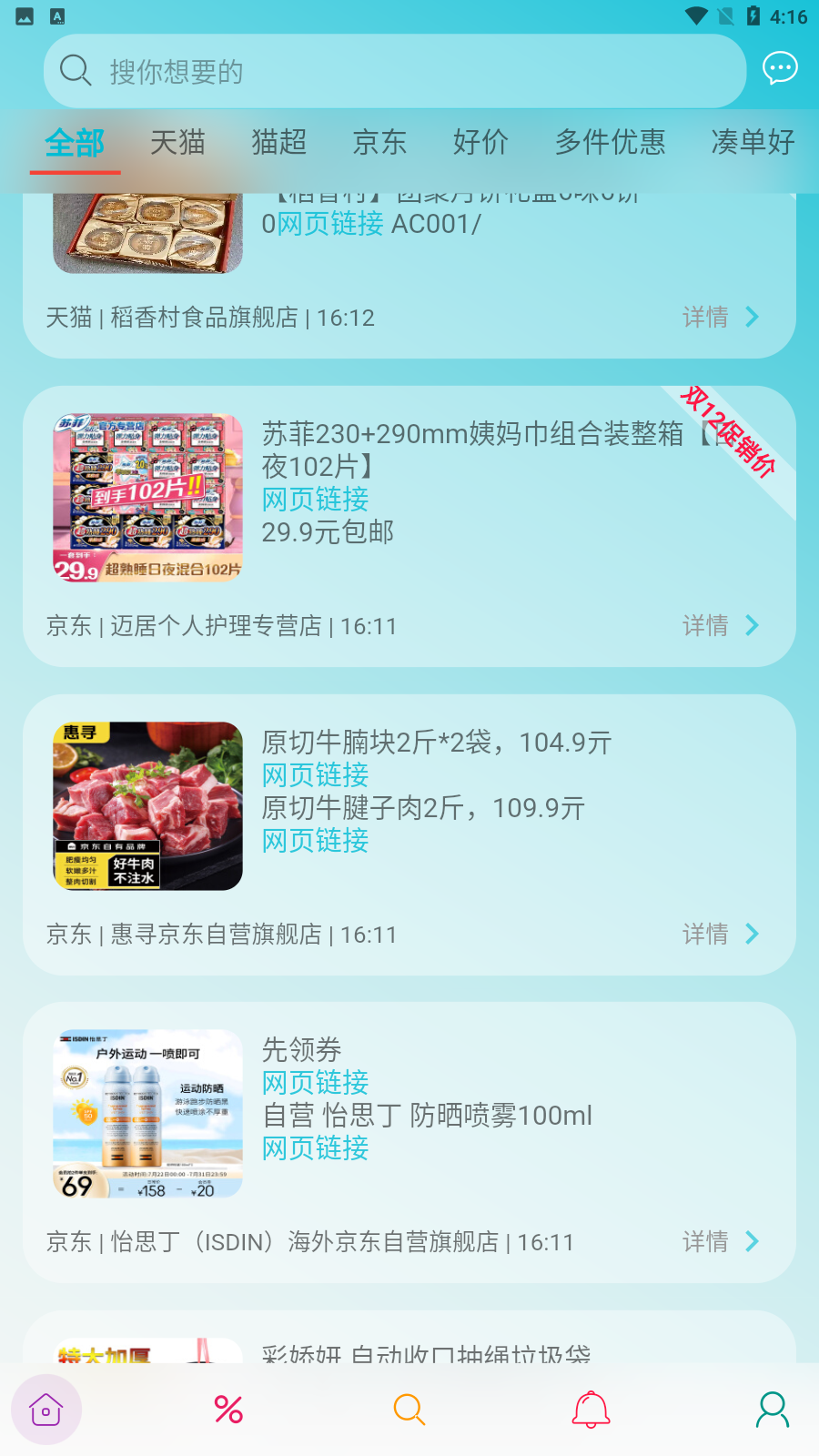Open the 多件优惠 tab
Image resolution: width=819 pixels, height=1456 pixels.
(x=612, y=143)
